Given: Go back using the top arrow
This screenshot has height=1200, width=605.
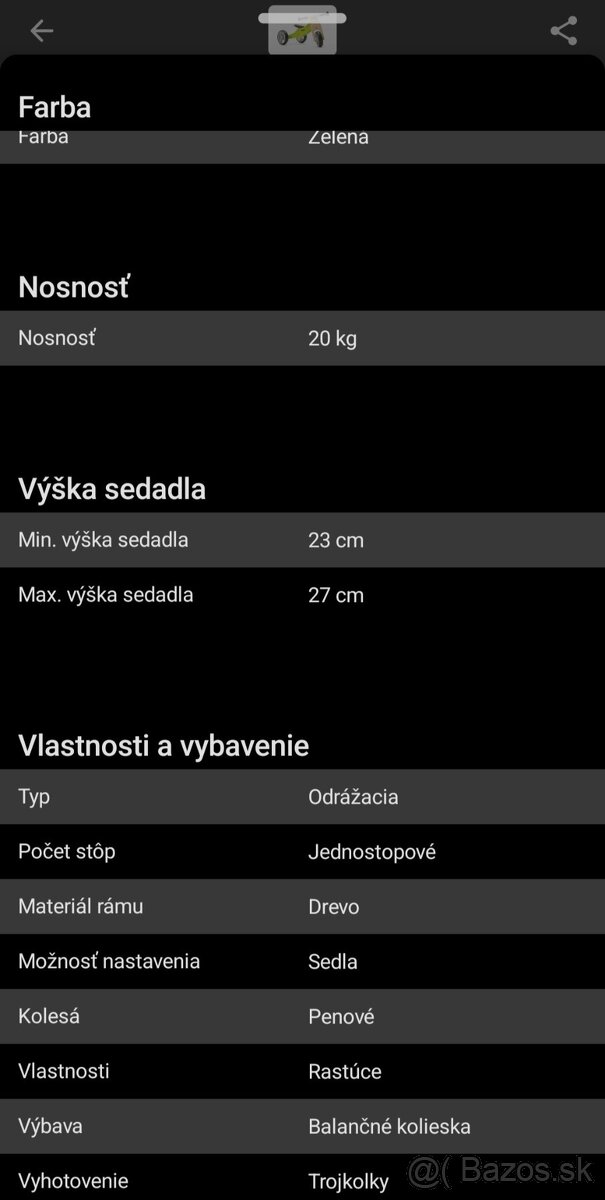Looking at the screenshot, I should 41,31.
